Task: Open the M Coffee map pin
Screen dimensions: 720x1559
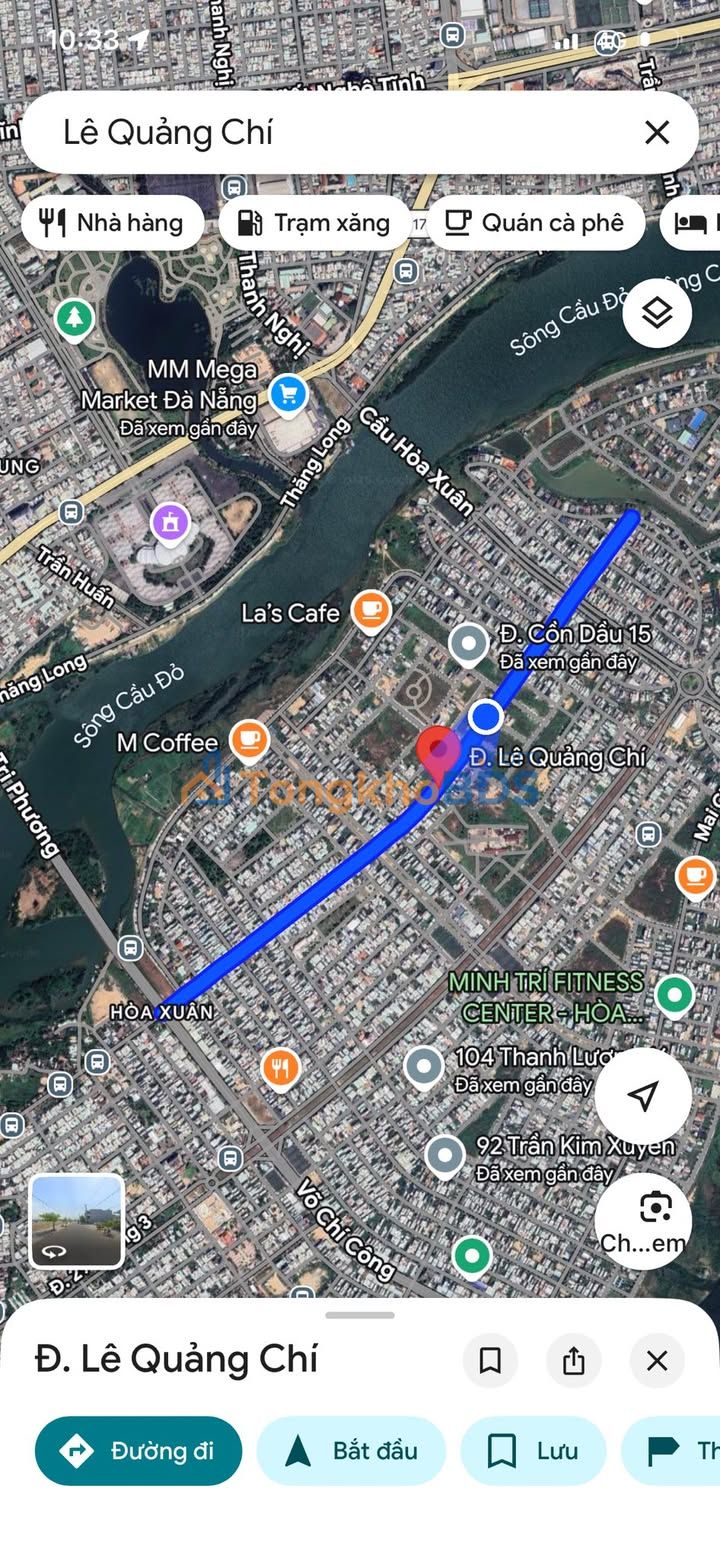Action: (249, 741)
